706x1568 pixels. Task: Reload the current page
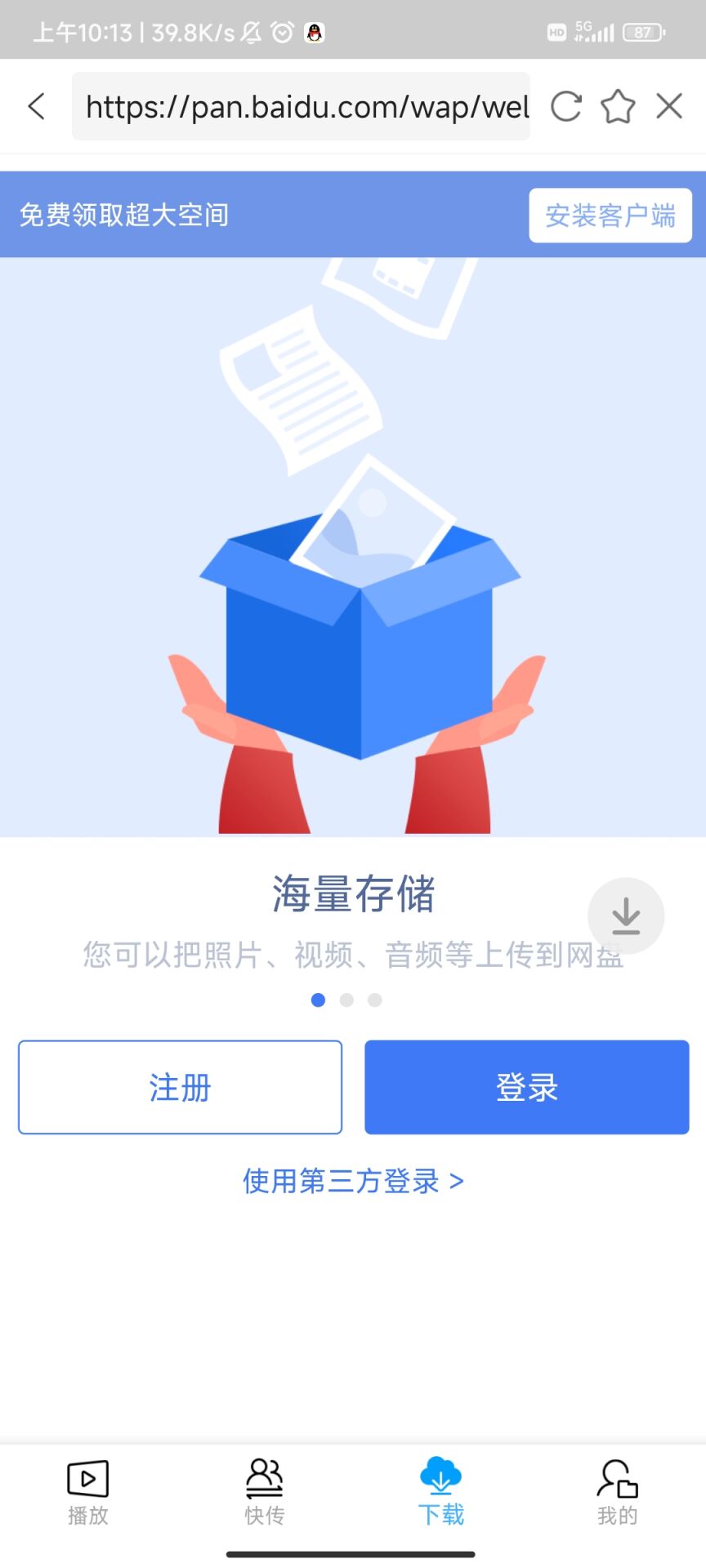[565, 106]
